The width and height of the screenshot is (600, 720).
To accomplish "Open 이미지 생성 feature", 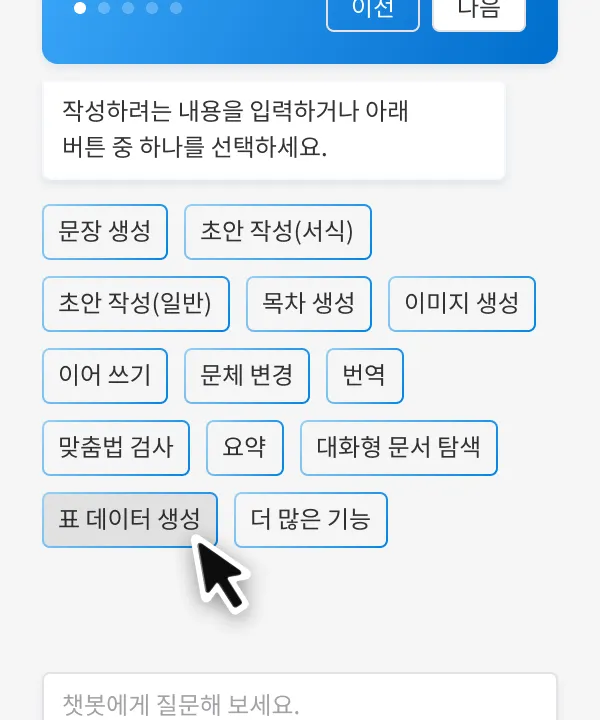I will 461,304.
